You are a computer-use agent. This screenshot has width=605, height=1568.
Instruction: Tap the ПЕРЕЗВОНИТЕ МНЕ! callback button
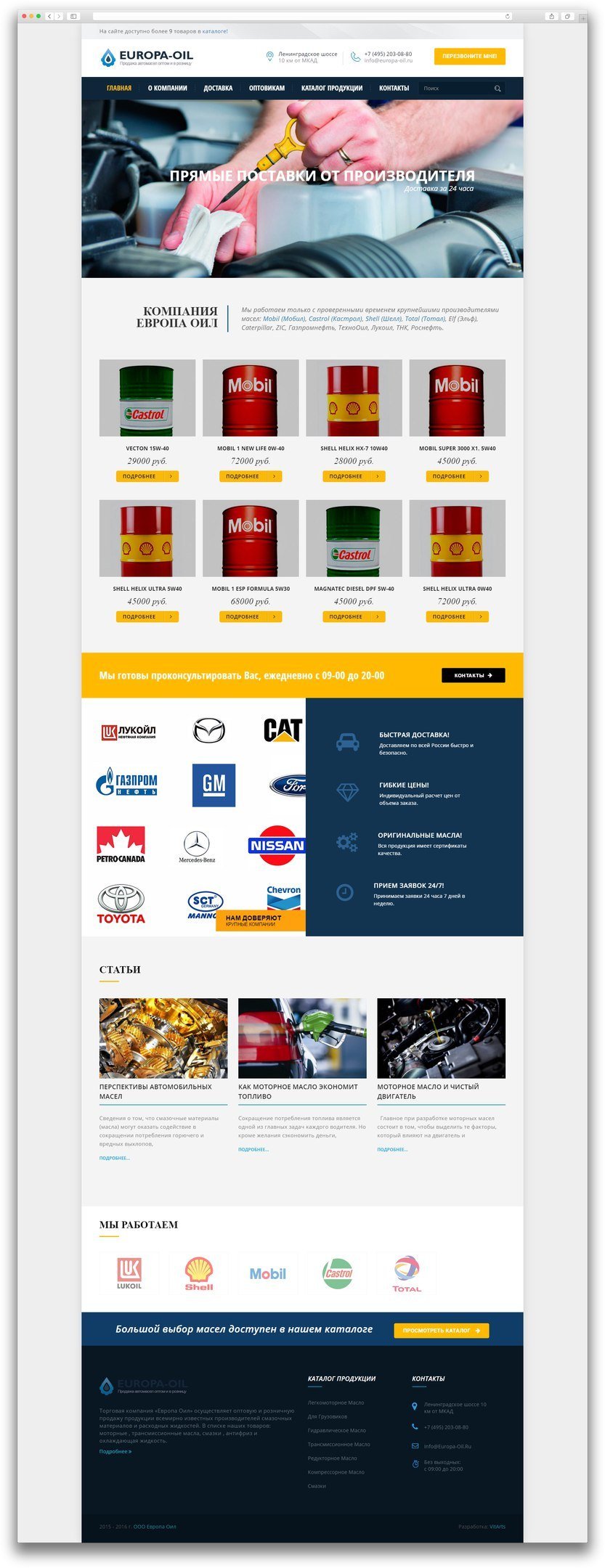point(469,56)
